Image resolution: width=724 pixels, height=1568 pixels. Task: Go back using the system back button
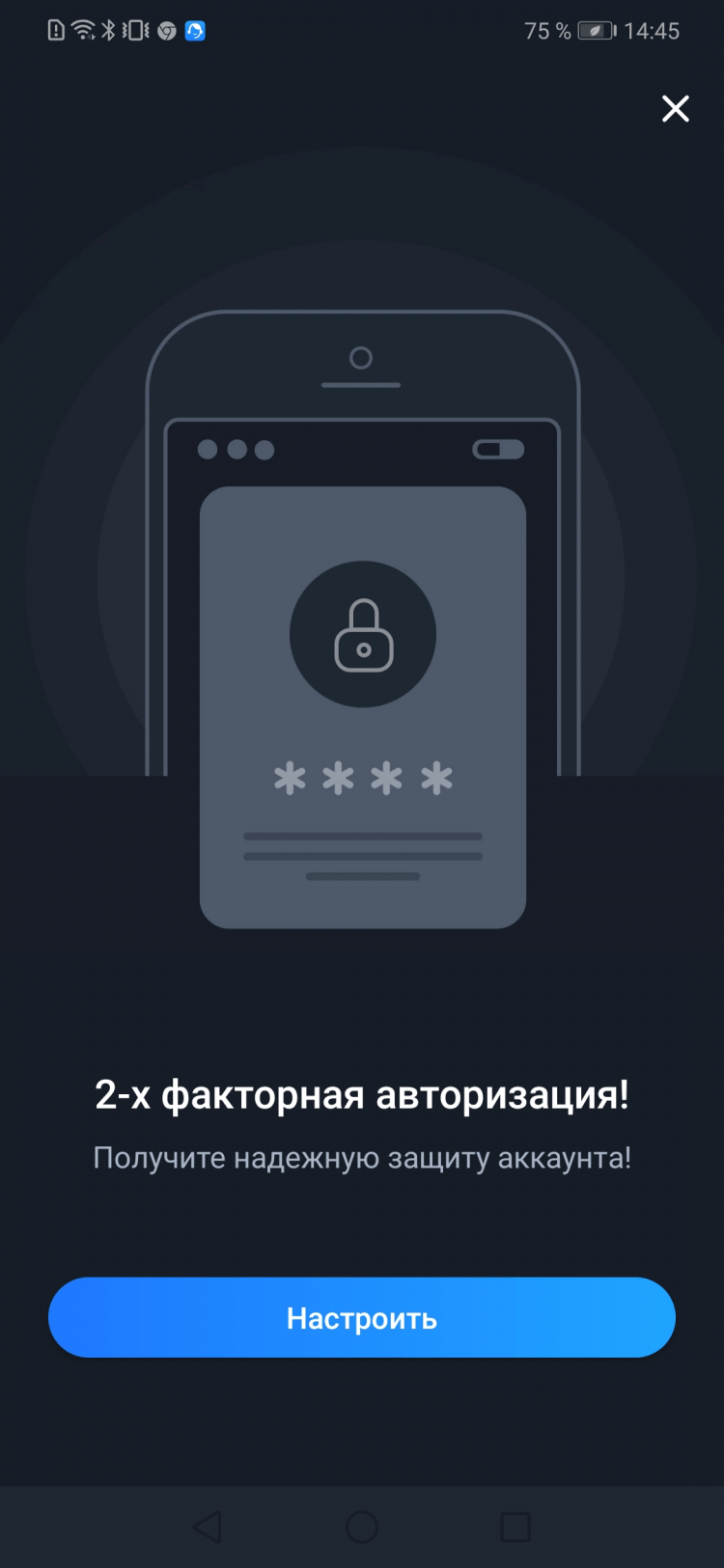208,1527
